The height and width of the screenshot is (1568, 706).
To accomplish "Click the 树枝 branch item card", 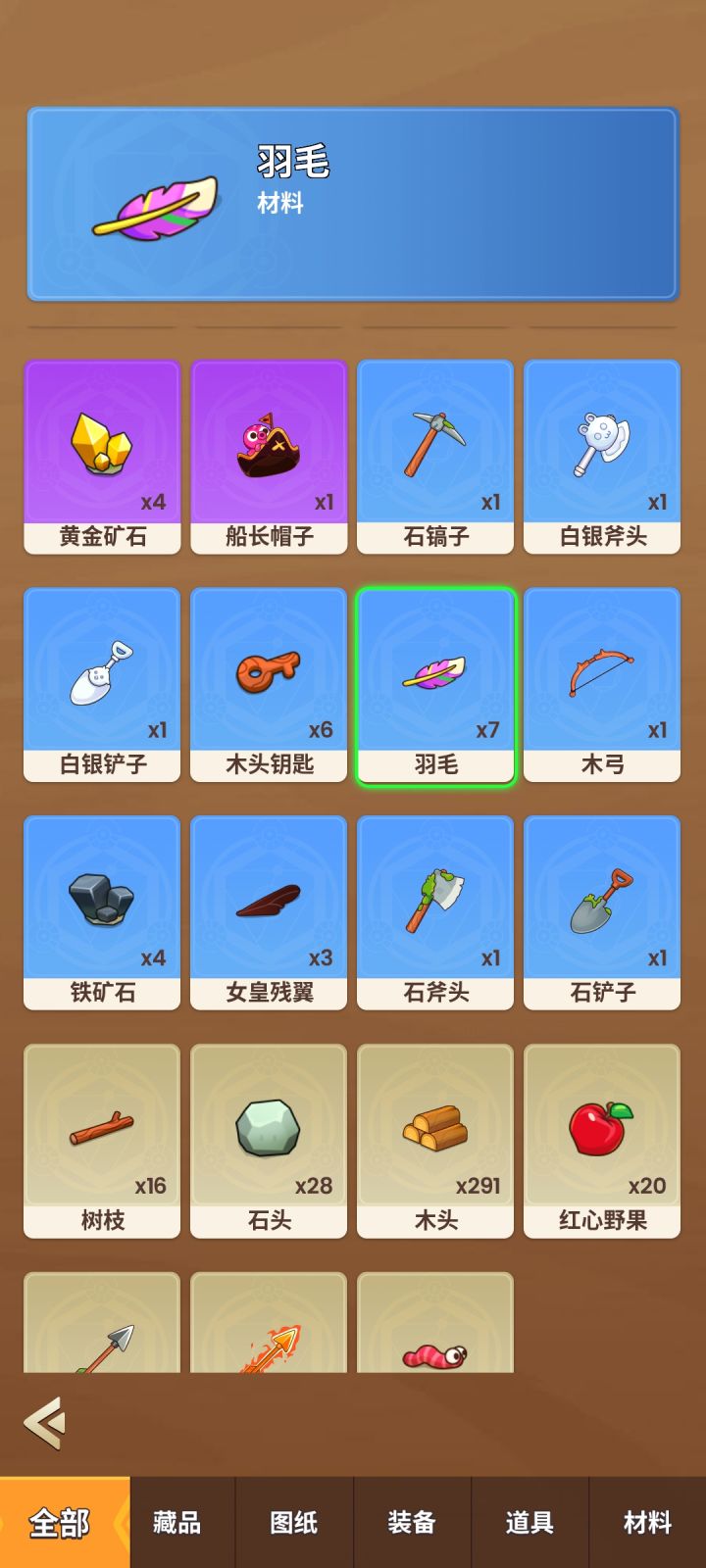I will click(102, 1129).
